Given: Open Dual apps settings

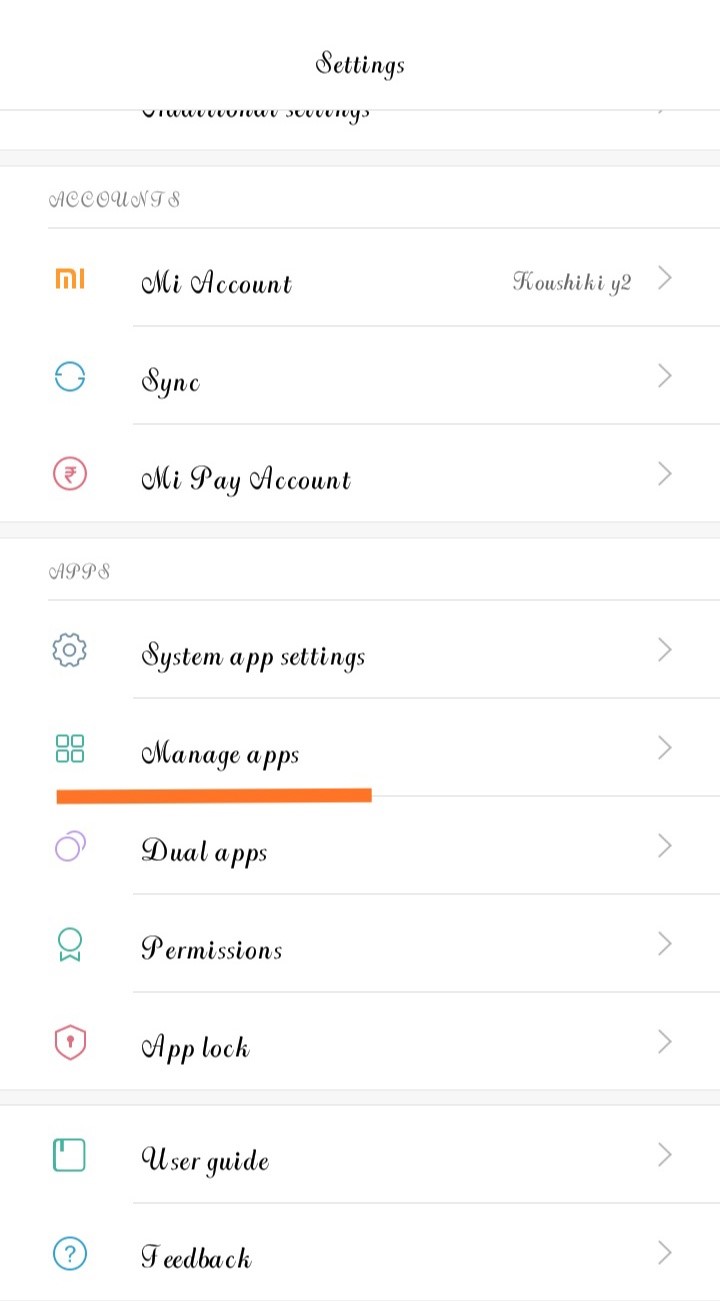Looking at the screenshot, I should tap(204, 851).
